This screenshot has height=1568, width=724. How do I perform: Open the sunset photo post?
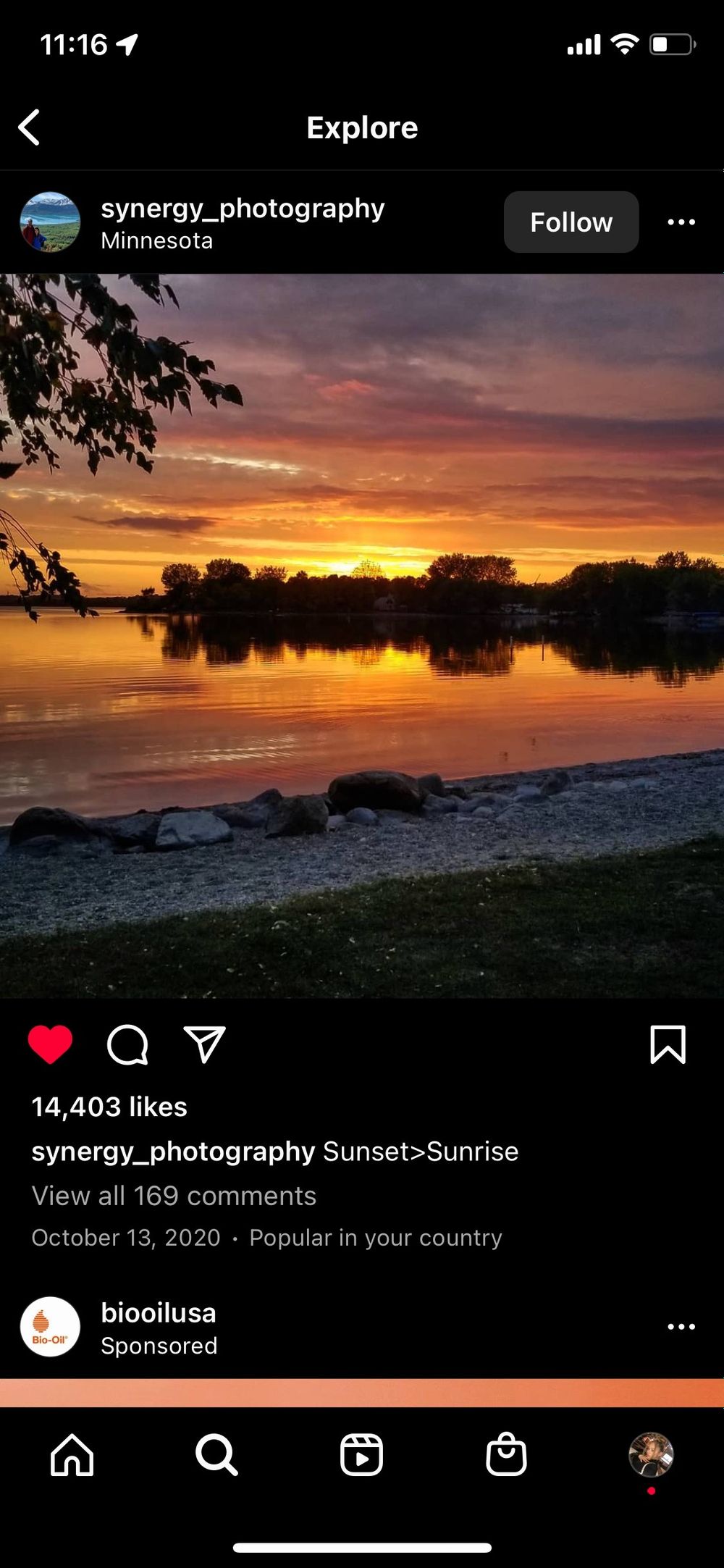click(x=362, y=636)
